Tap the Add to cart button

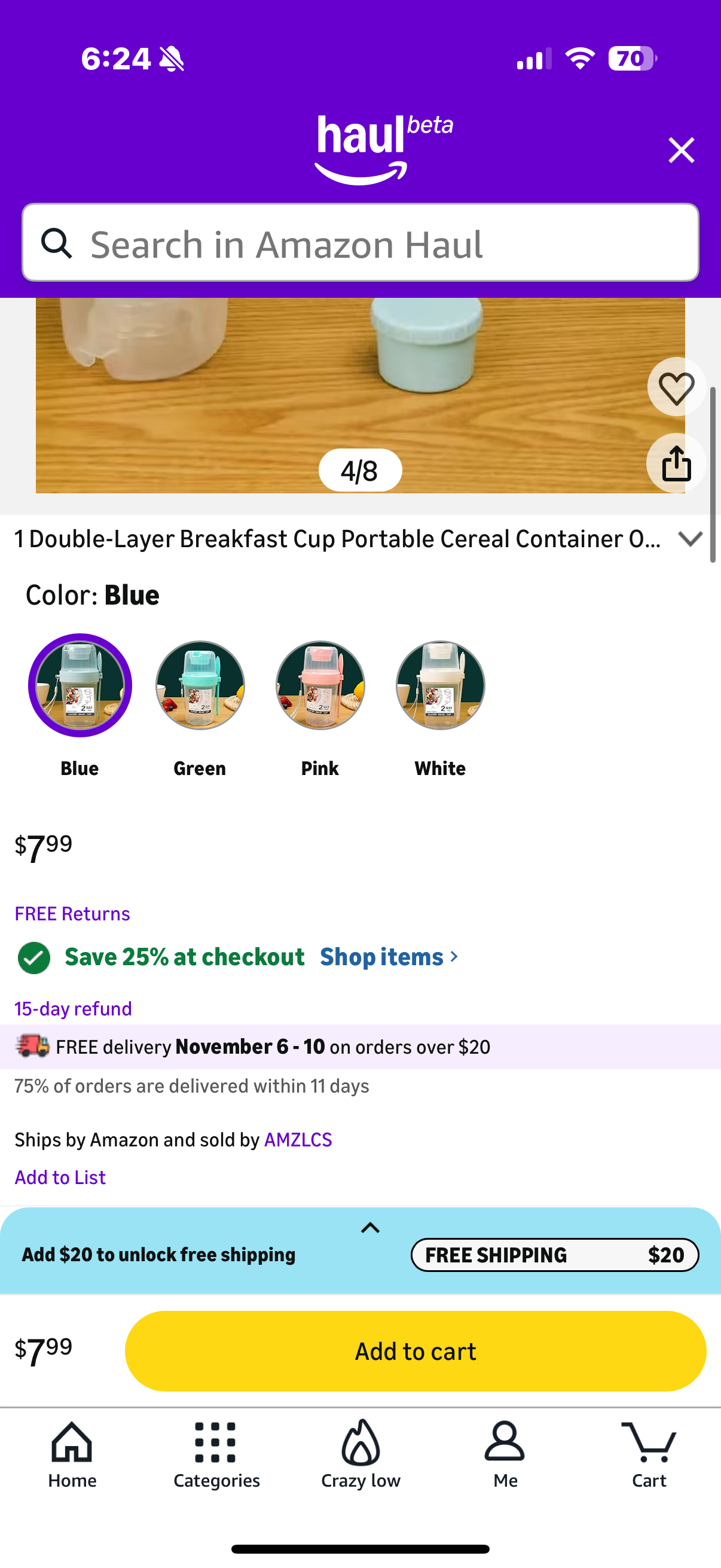click(x=416, y=1350)
